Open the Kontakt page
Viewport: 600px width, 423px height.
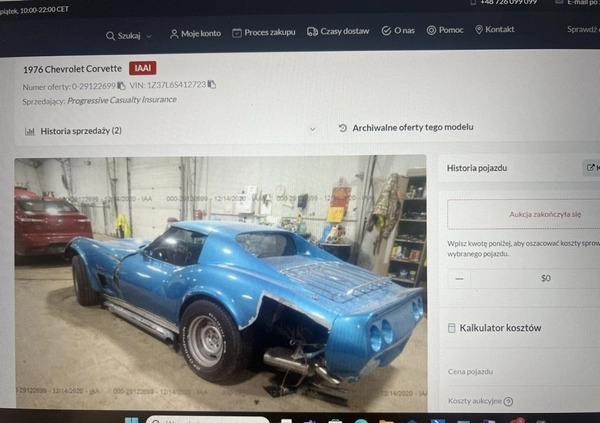pos(494,30)
